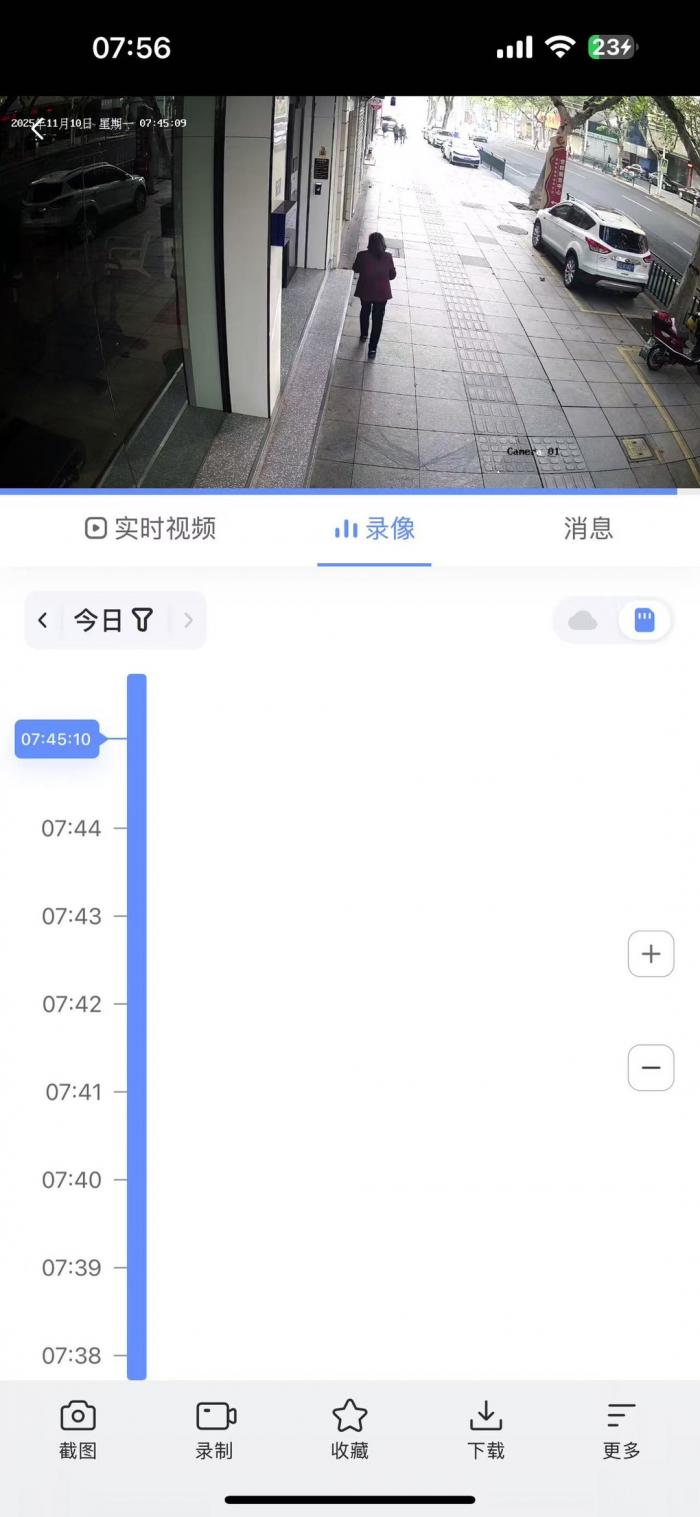Start recording a clip with 录制
The width and height of the screenshot is (700, 1517).
[214, 1430]
